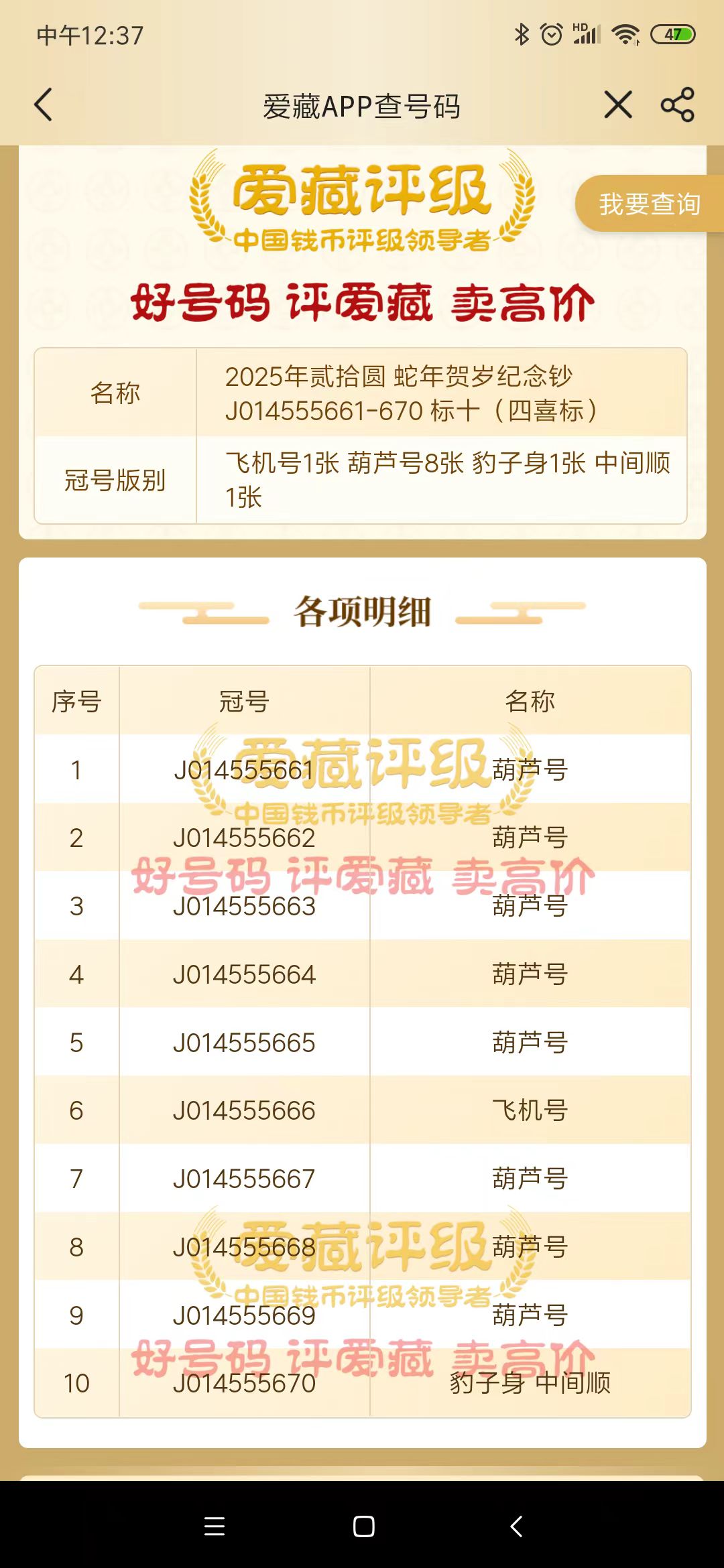The height and width of the screenshot is (1568, 724).
Task: Go back using the header arrow
Action: (44, 105)
